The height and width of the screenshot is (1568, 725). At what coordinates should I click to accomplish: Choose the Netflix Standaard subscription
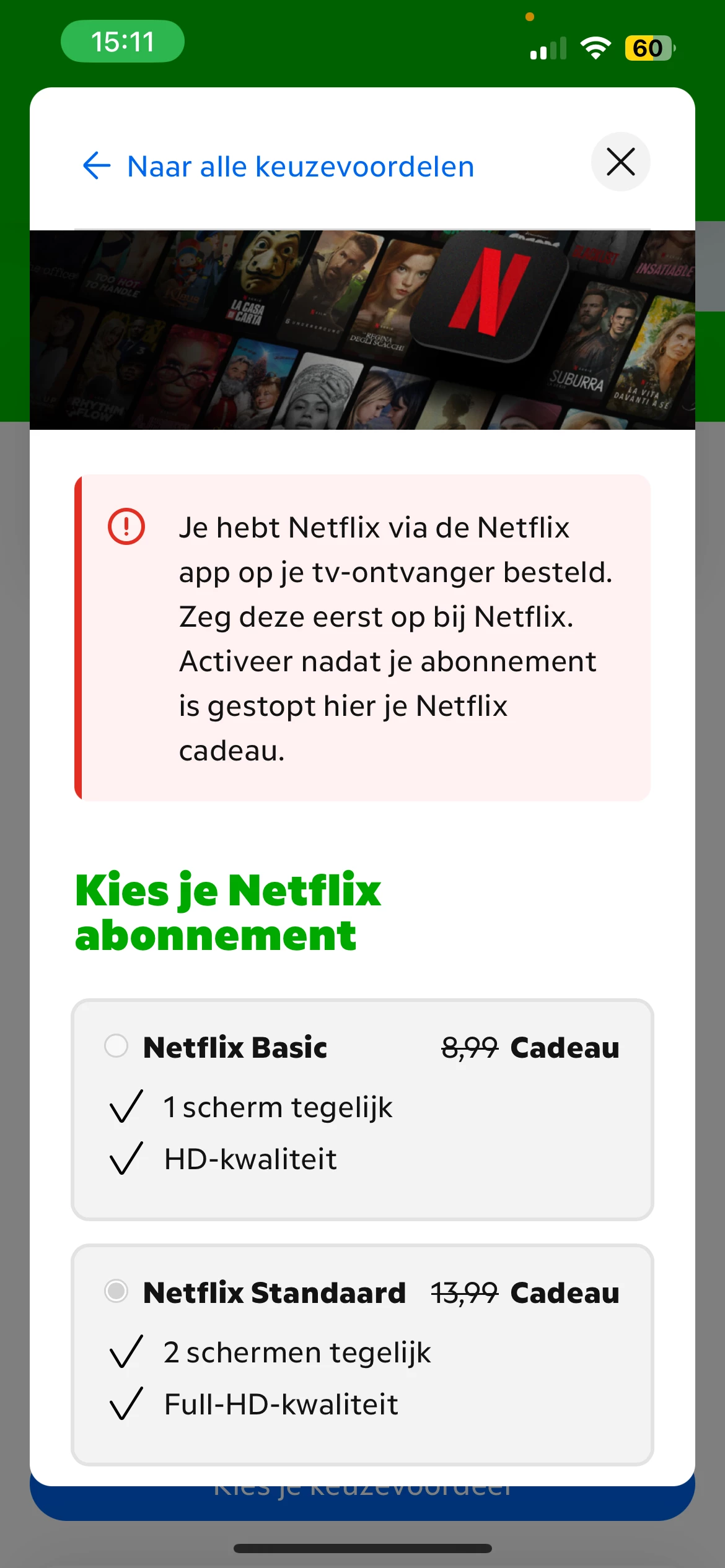(x=116, y=1292)
